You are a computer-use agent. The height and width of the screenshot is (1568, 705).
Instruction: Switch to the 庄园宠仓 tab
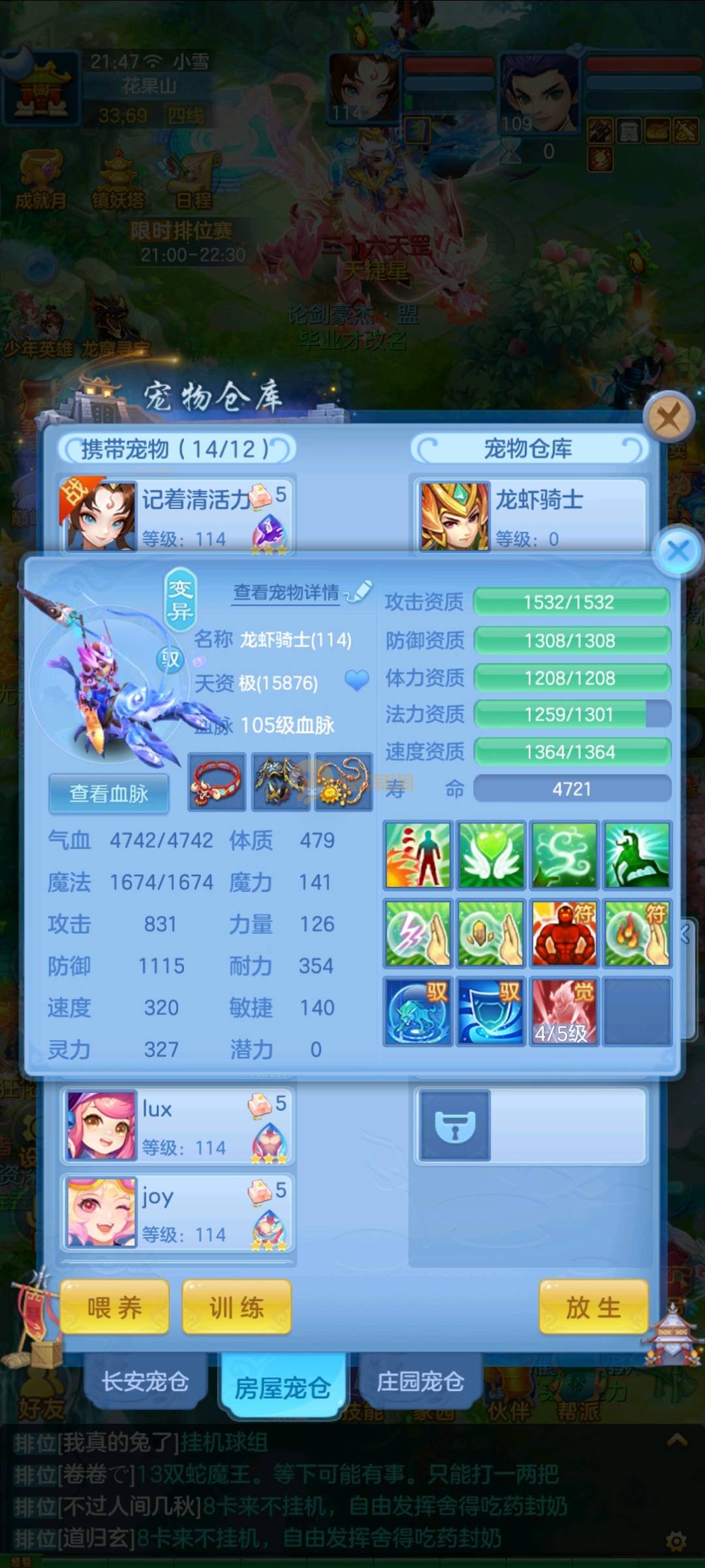coord(420,1382)
